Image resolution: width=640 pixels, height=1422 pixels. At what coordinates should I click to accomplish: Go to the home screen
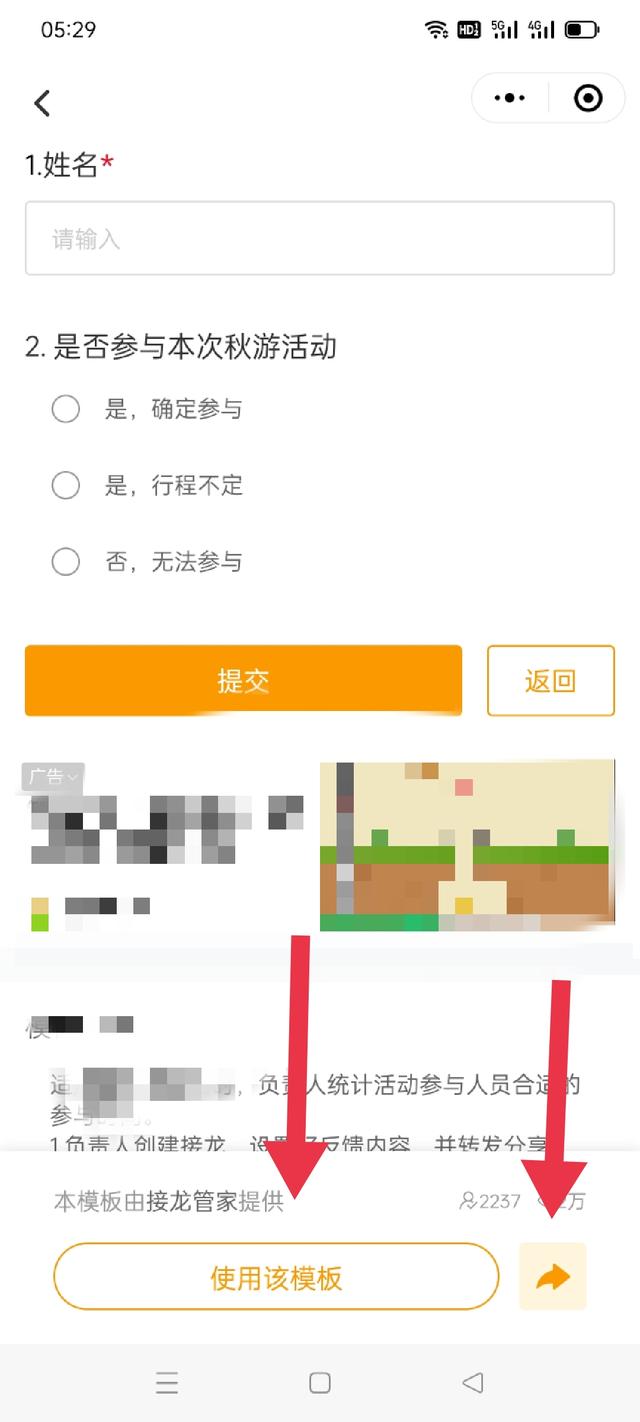(x=320, y=1383)
